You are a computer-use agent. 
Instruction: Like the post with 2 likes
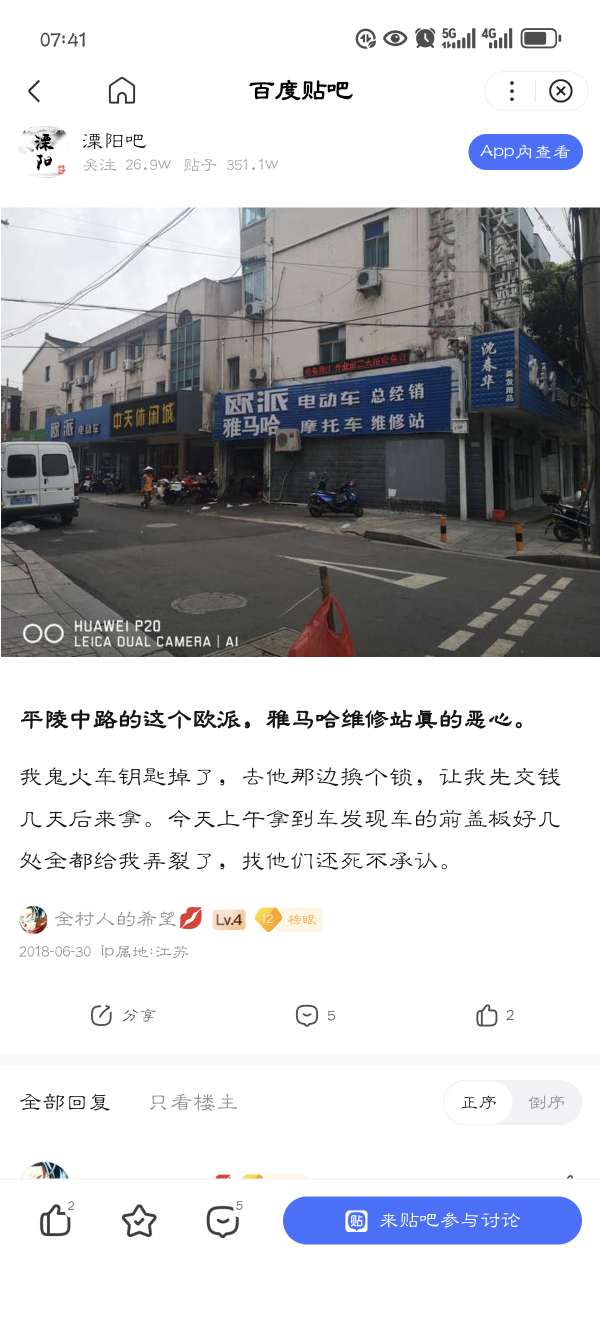(x=495, y=1016)
